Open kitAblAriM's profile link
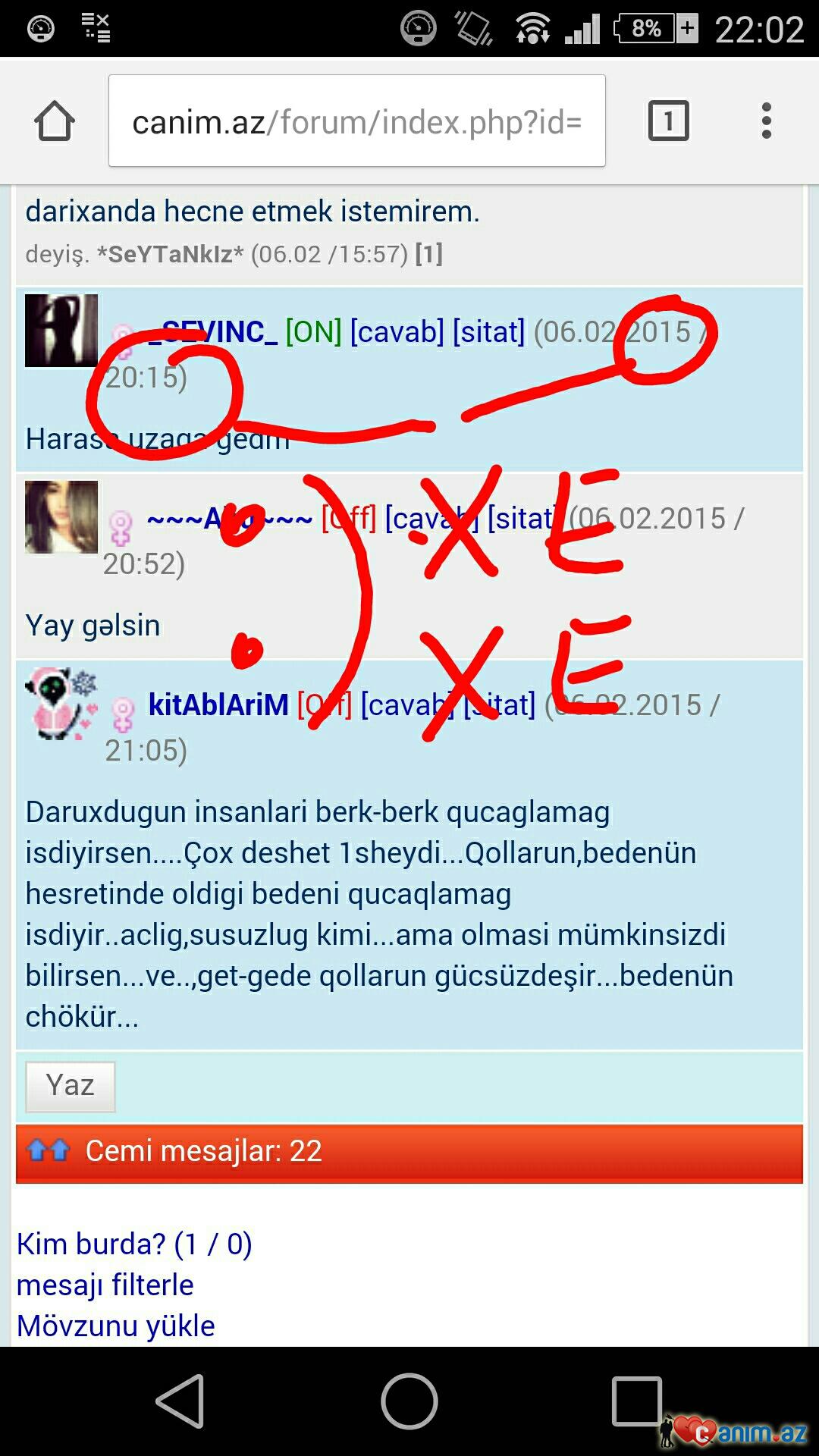Image resolution: width=819 pixels, height=1456 pixels. click(x=218, y=705)
